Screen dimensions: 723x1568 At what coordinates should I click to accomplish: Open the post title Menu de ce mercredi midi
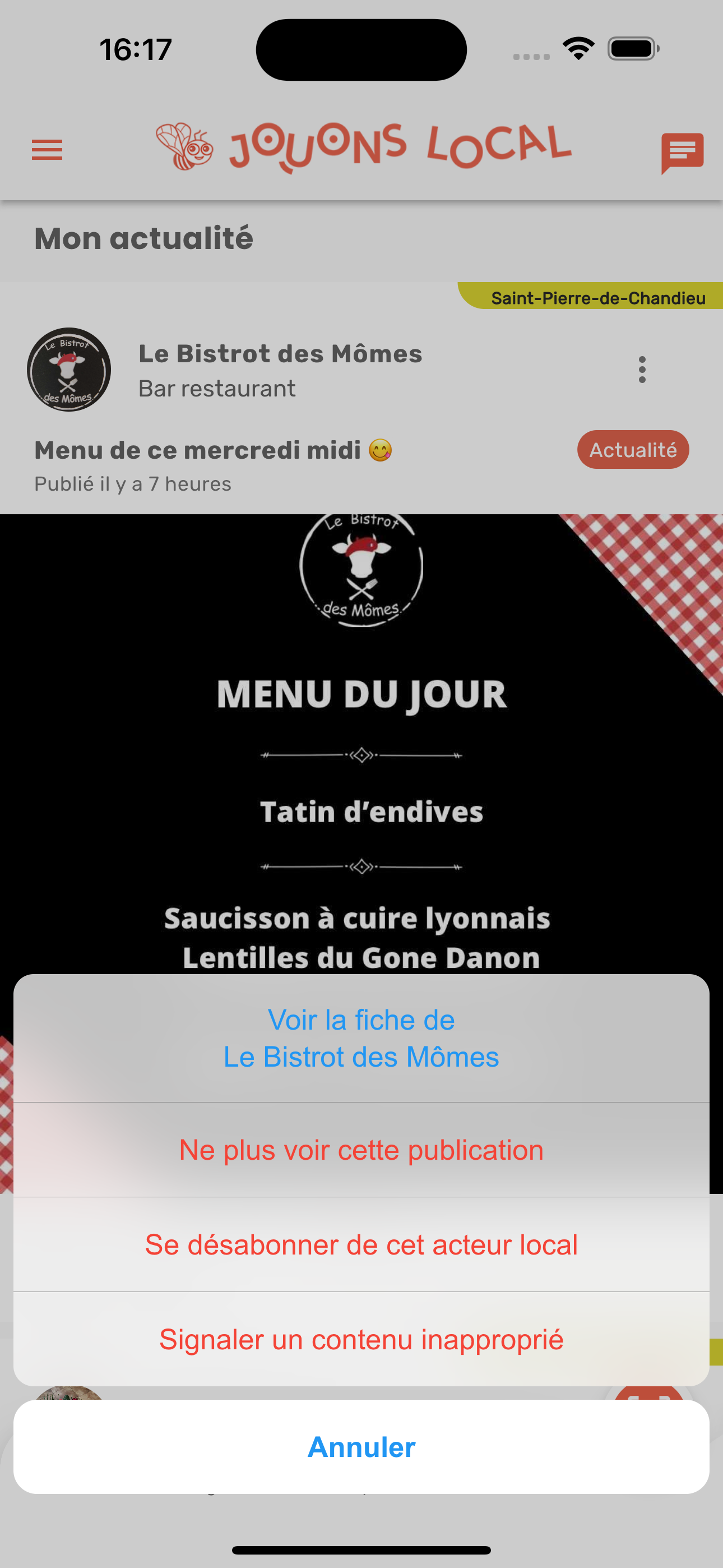[x=214, y=449]
